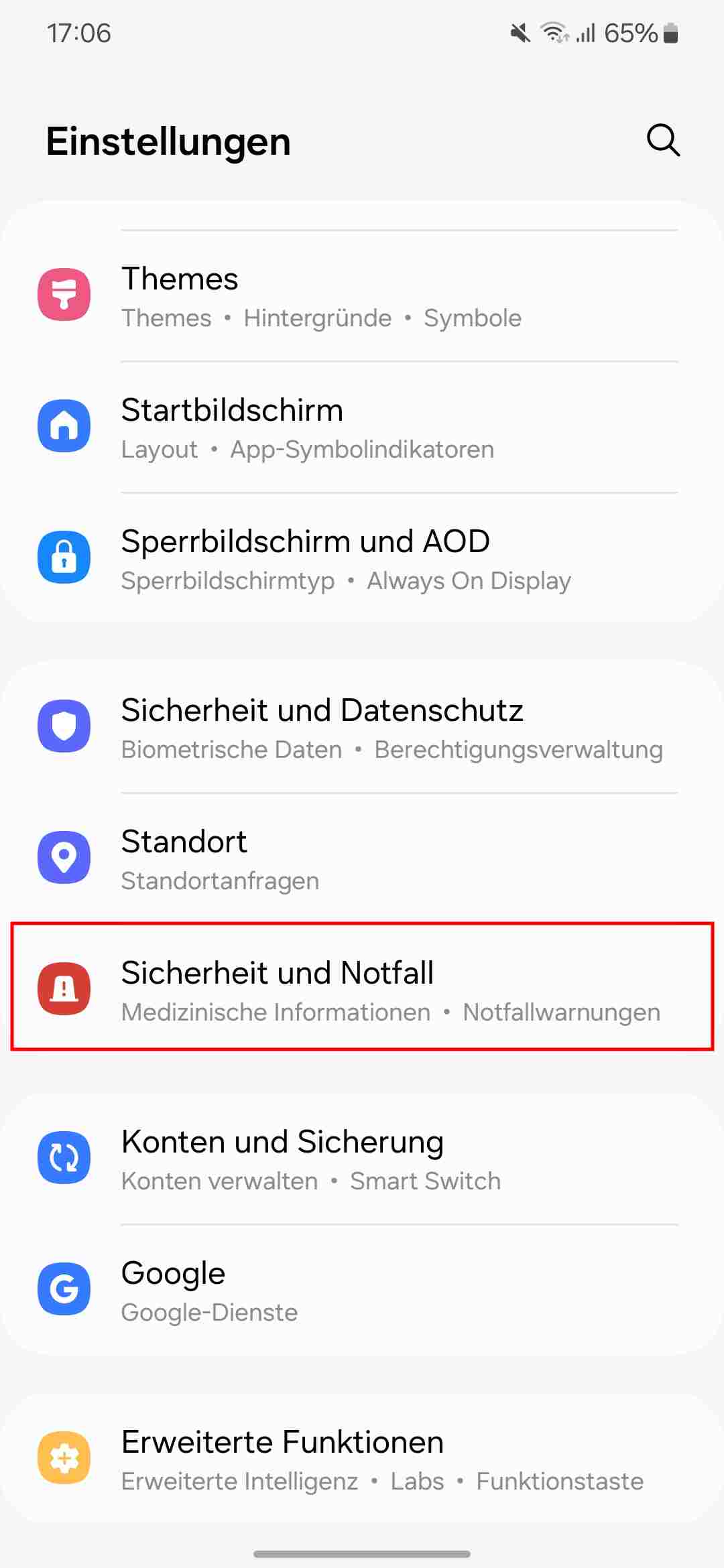Image resolution: width=724 pixels, height=1568 pixels.
Task: Open Startbildschirm settings
Action: pos(362,427)
